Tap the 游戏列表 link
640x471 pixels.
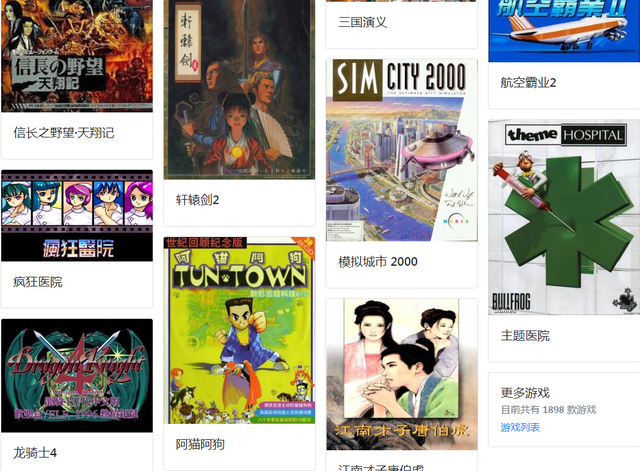click(x=520, y=427)
